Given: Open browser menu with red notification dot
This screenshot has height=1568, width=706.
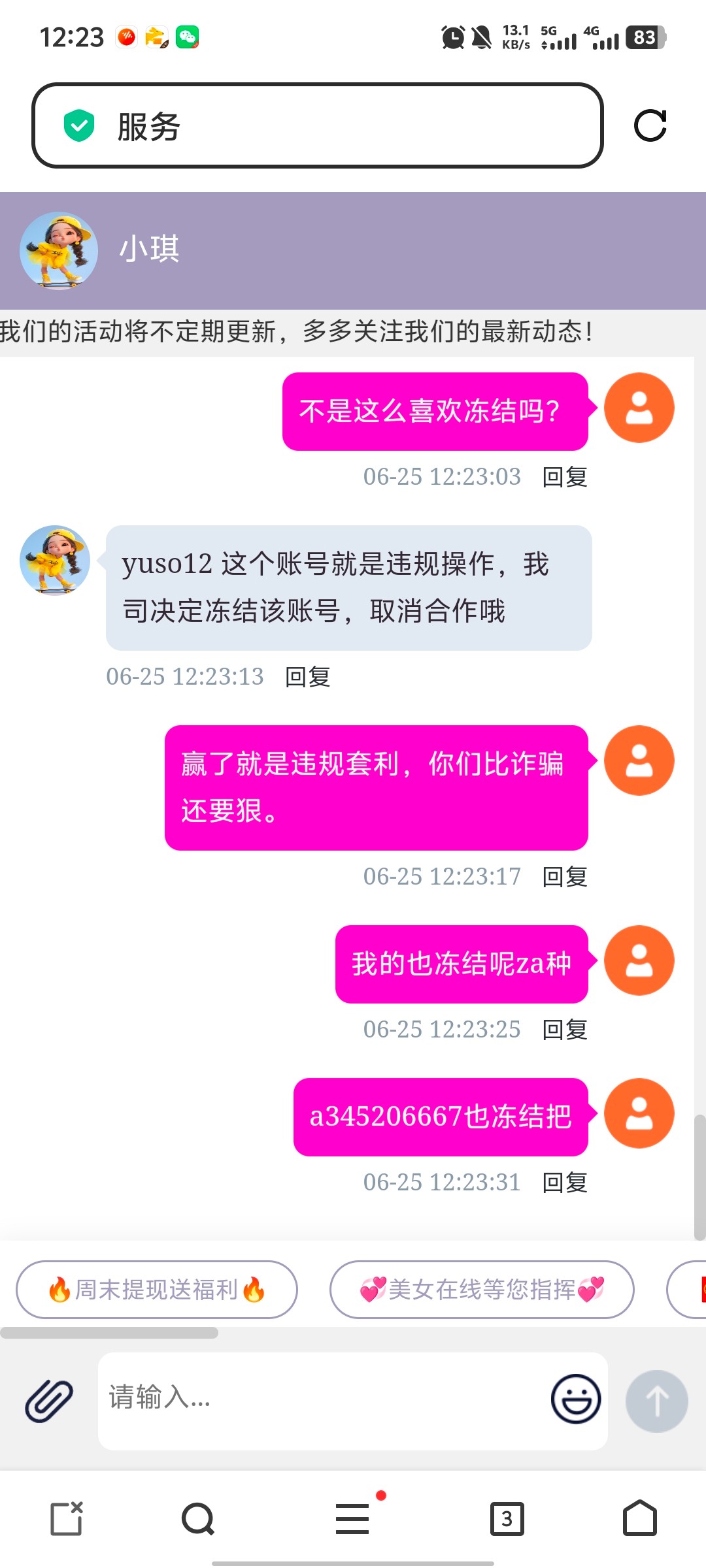Looking at the screenshot, I should click(x=352, y=1519).
